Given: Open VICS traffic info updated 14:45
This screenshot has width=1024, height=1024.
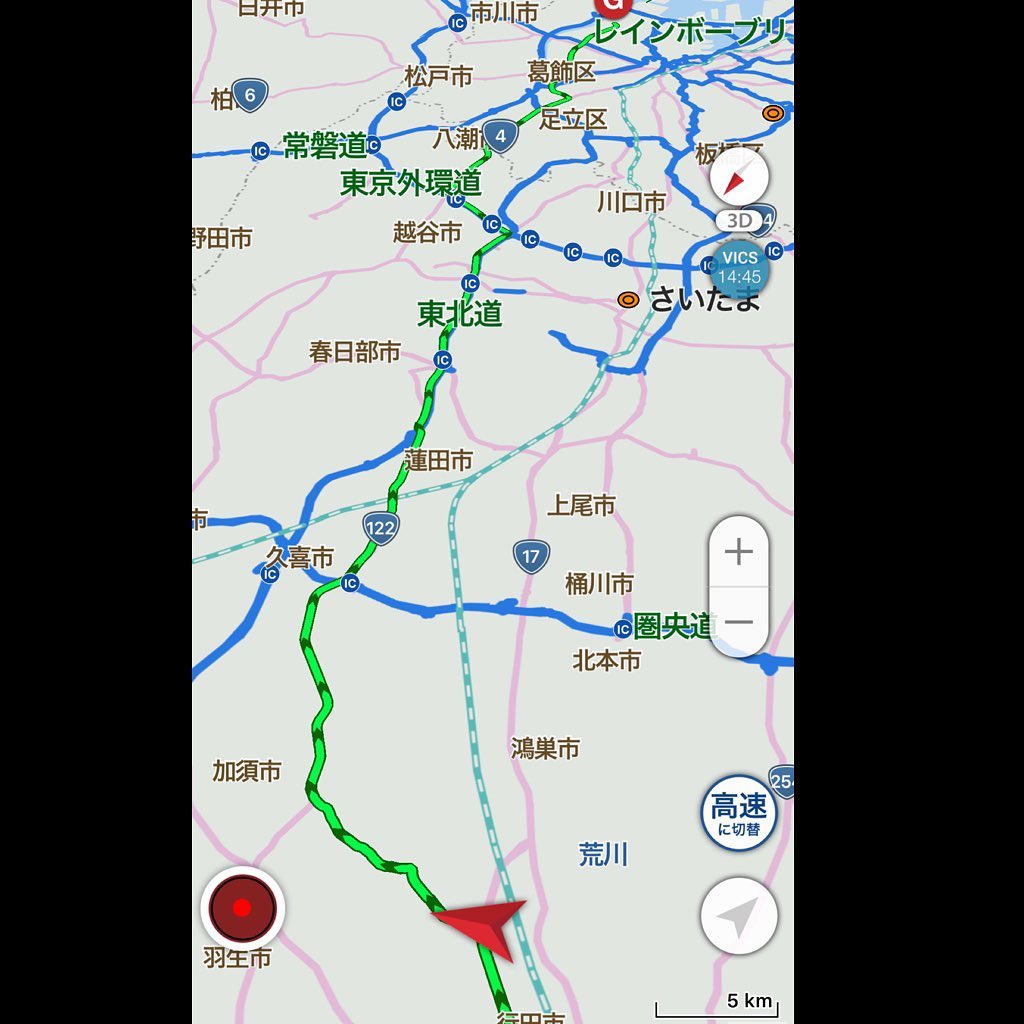Looking at the screenshot, I should [740, 267].
